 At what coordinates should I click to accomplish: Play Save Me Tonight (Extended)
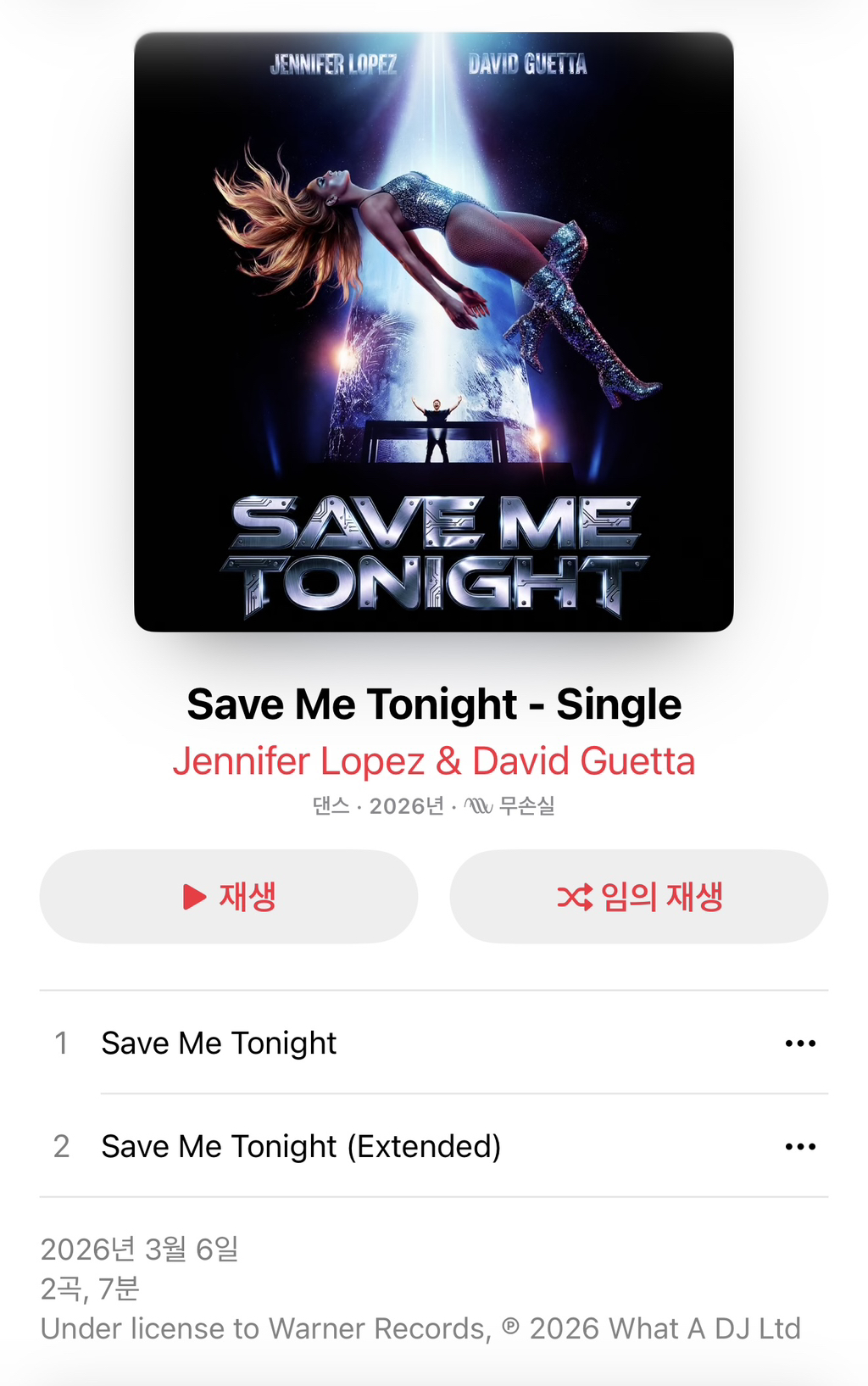301,1146
